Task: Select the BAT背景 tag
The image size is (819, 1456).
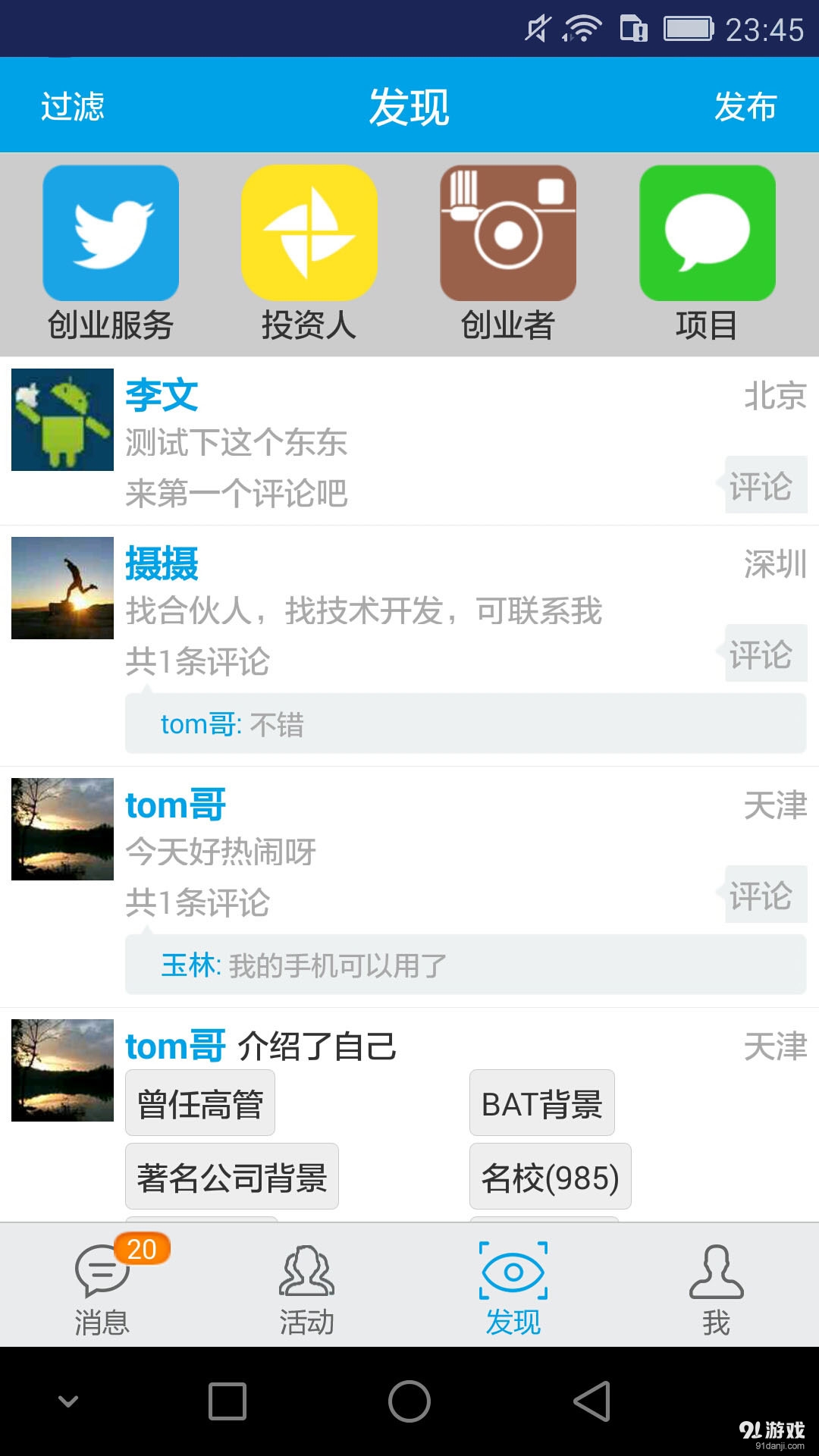Action: 542,1103
